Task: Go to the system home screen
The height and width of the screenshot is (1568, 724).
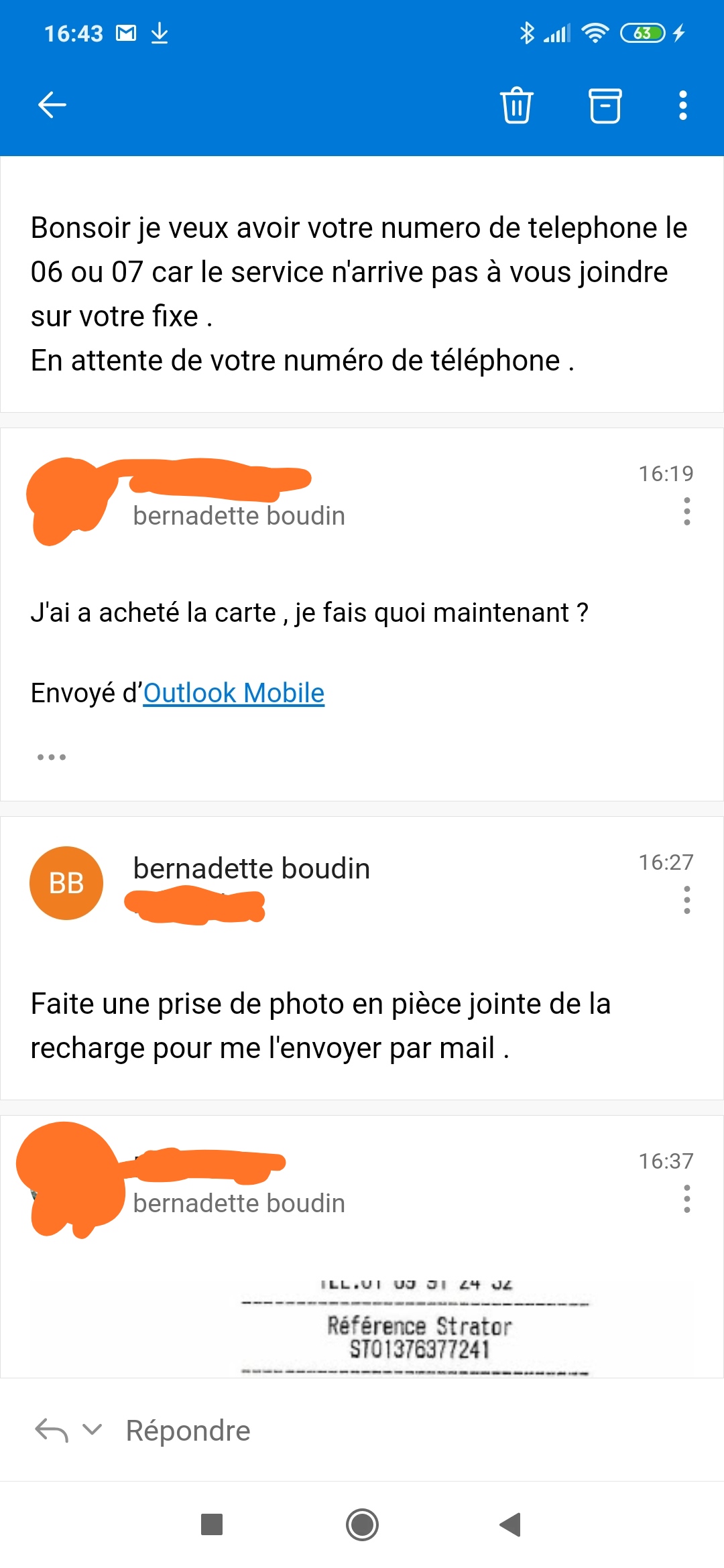Action: click(x=362, y=1525)
